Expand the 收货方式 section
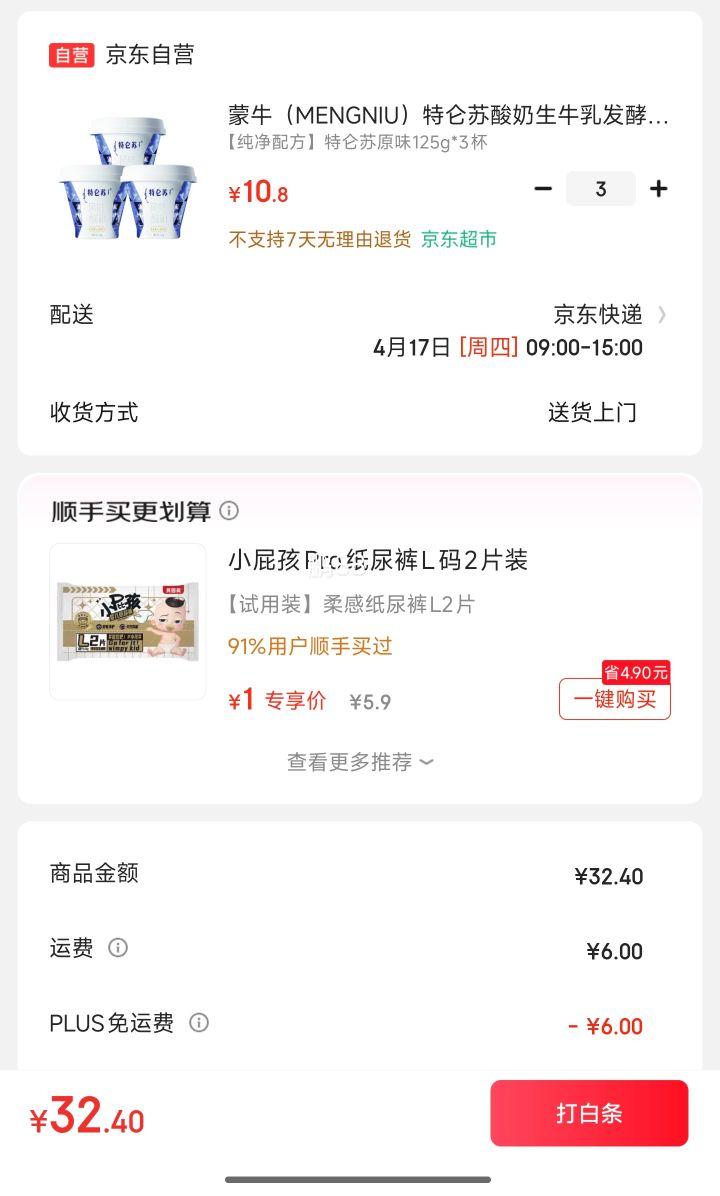Viewport: 720px width, 1196px height. pos(85,413)
